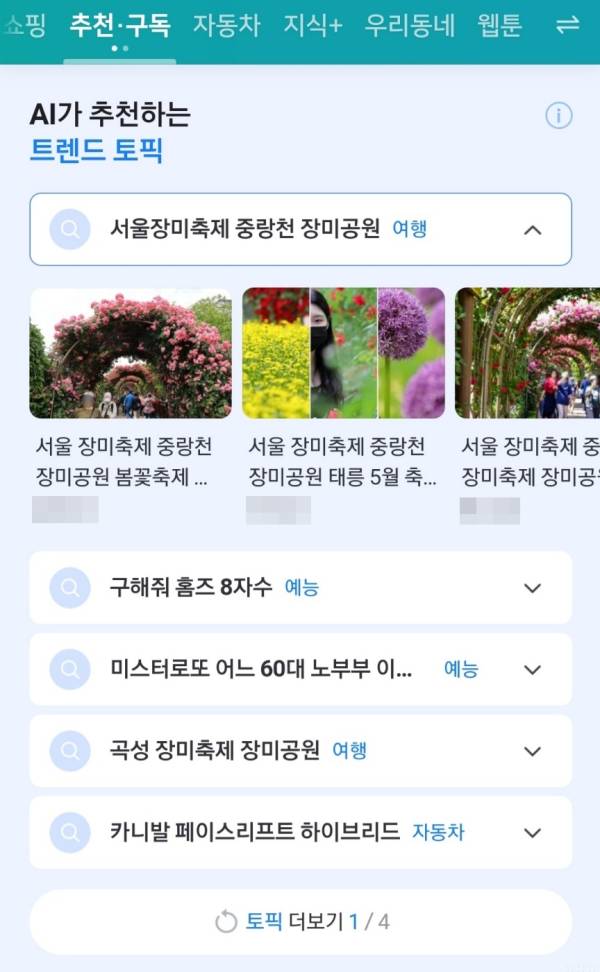Open the info icon next to 트렌드 토픽
The height and width of the screenshot is (972, 600).
[x=558, y=115]
